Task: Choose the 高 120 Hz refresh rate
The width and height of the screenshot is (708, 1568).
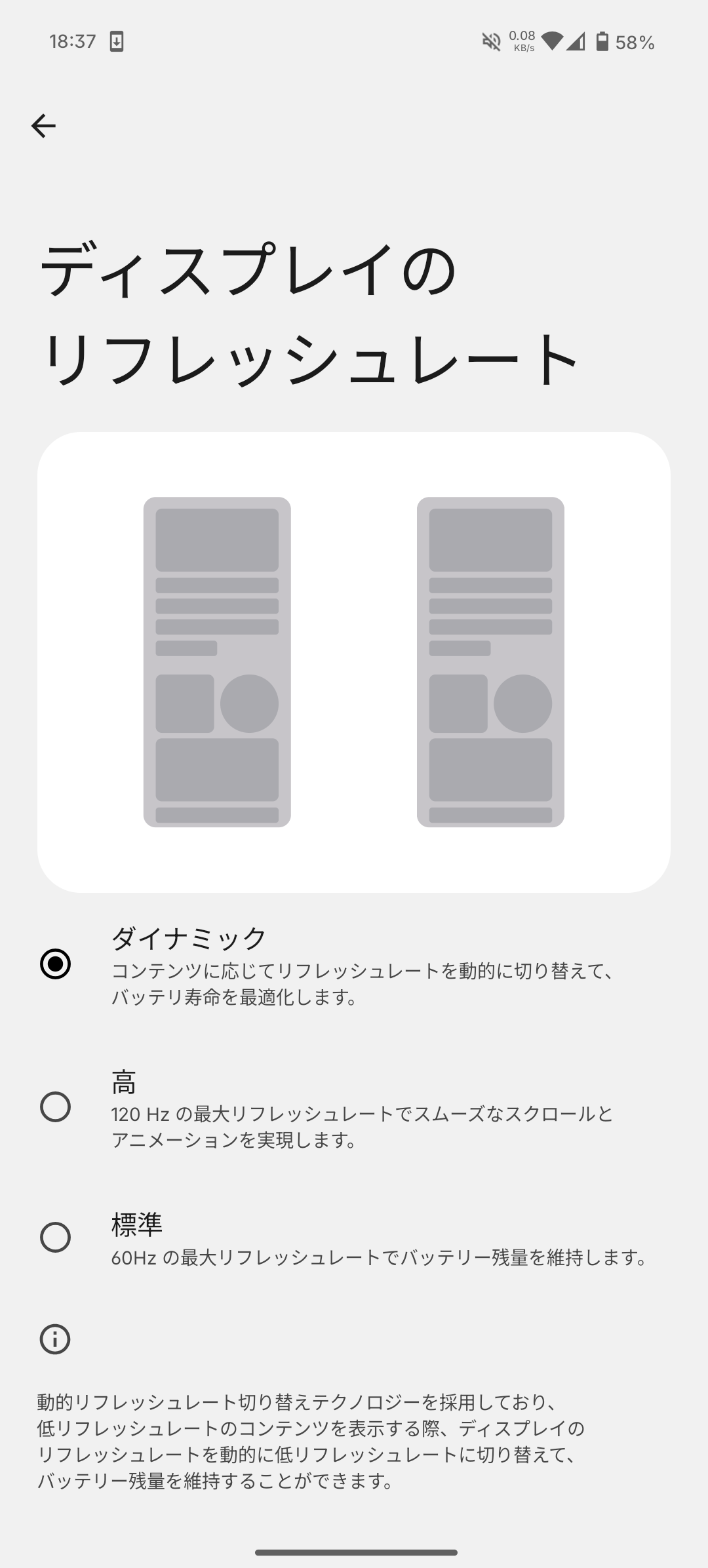Action: click(x=56, y=1107)
